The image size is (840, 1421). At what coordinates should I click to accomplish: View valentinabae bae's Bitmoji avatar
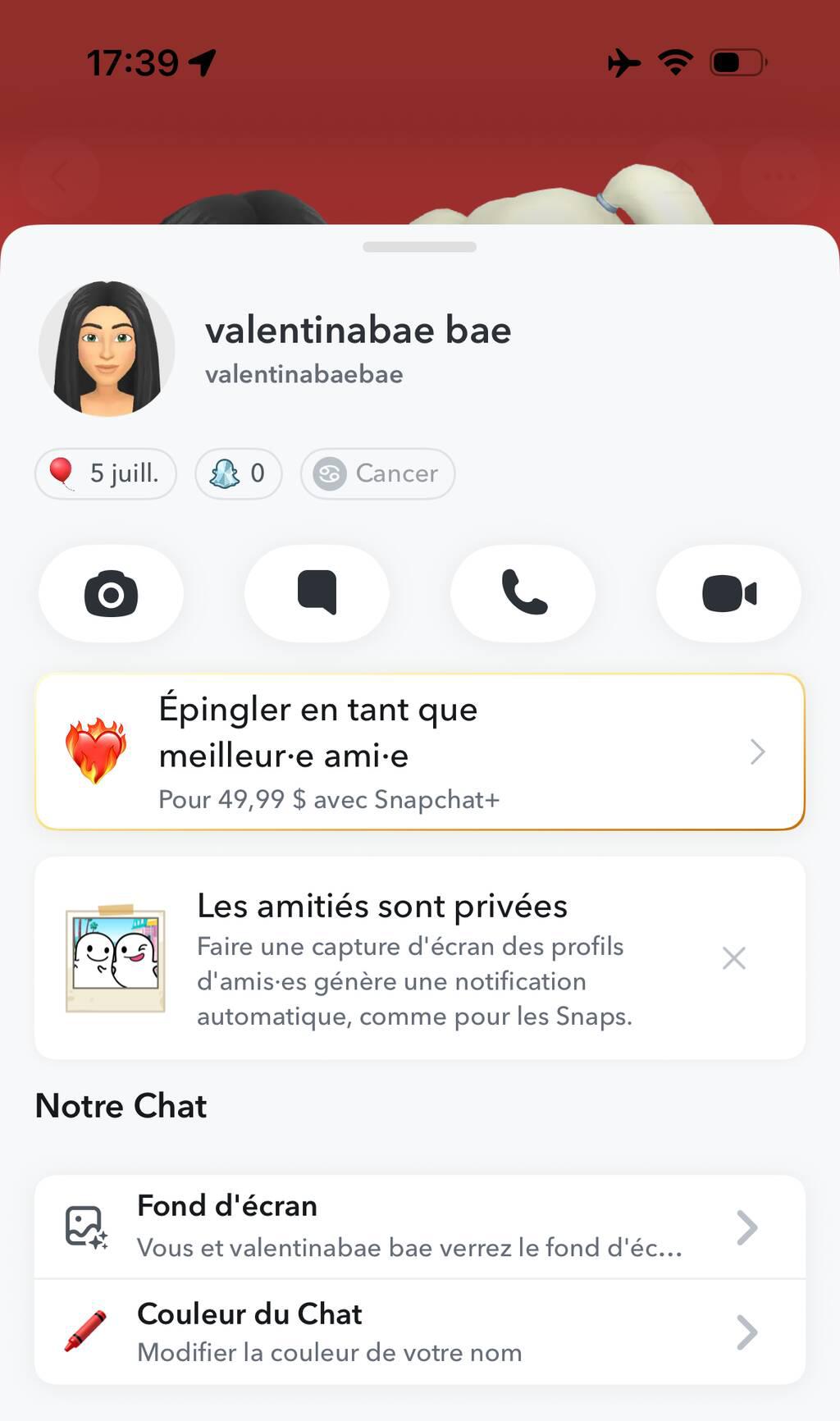coord(107,349)
